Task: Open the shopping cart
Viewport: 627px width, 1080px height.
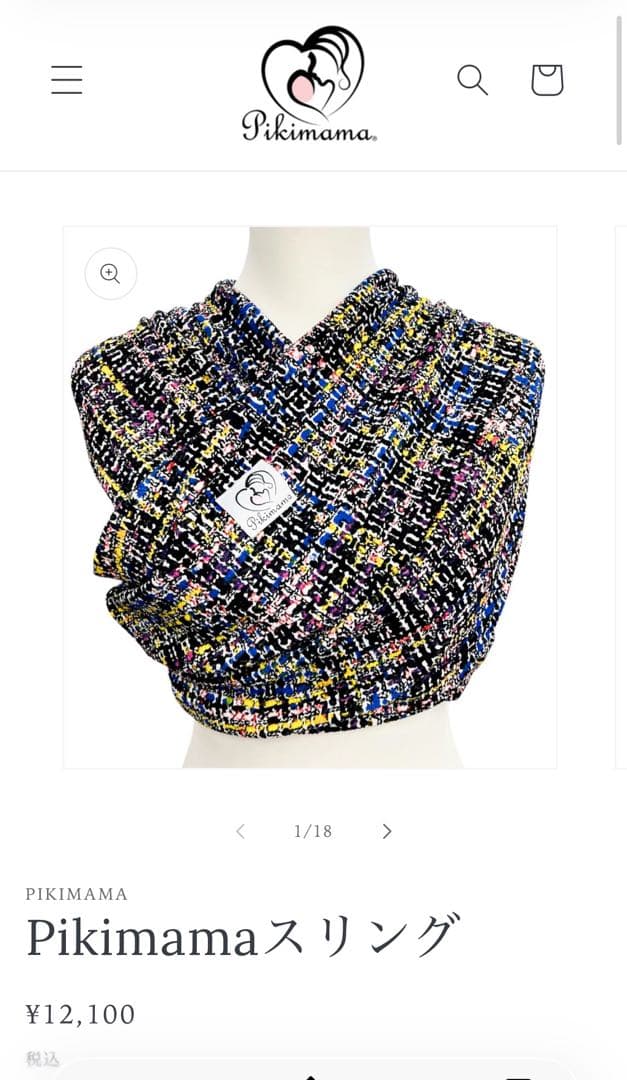Action: click(x=547, y=80)
